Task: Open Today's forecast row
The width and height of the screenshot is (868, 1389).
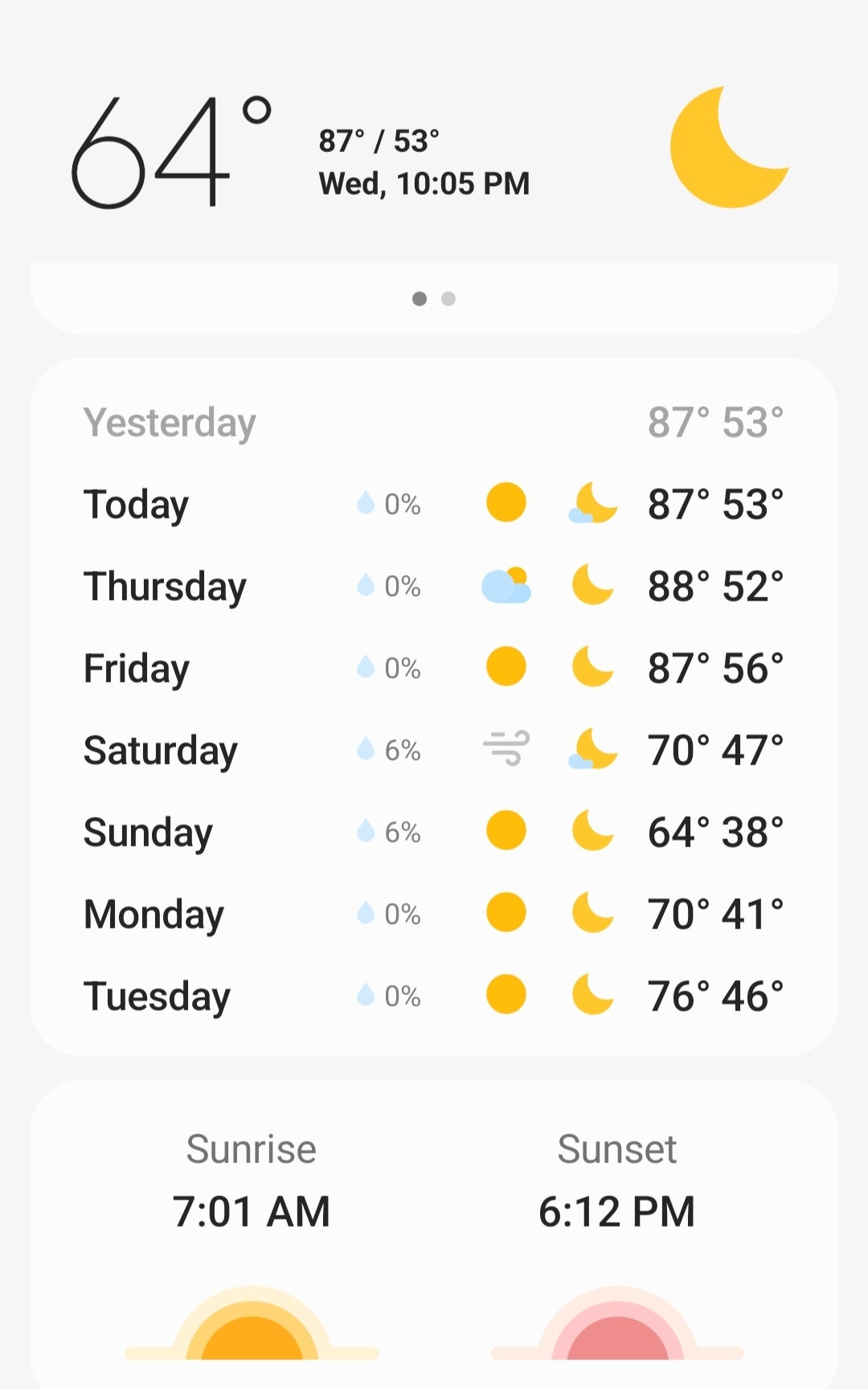Action: click(434, 505)
